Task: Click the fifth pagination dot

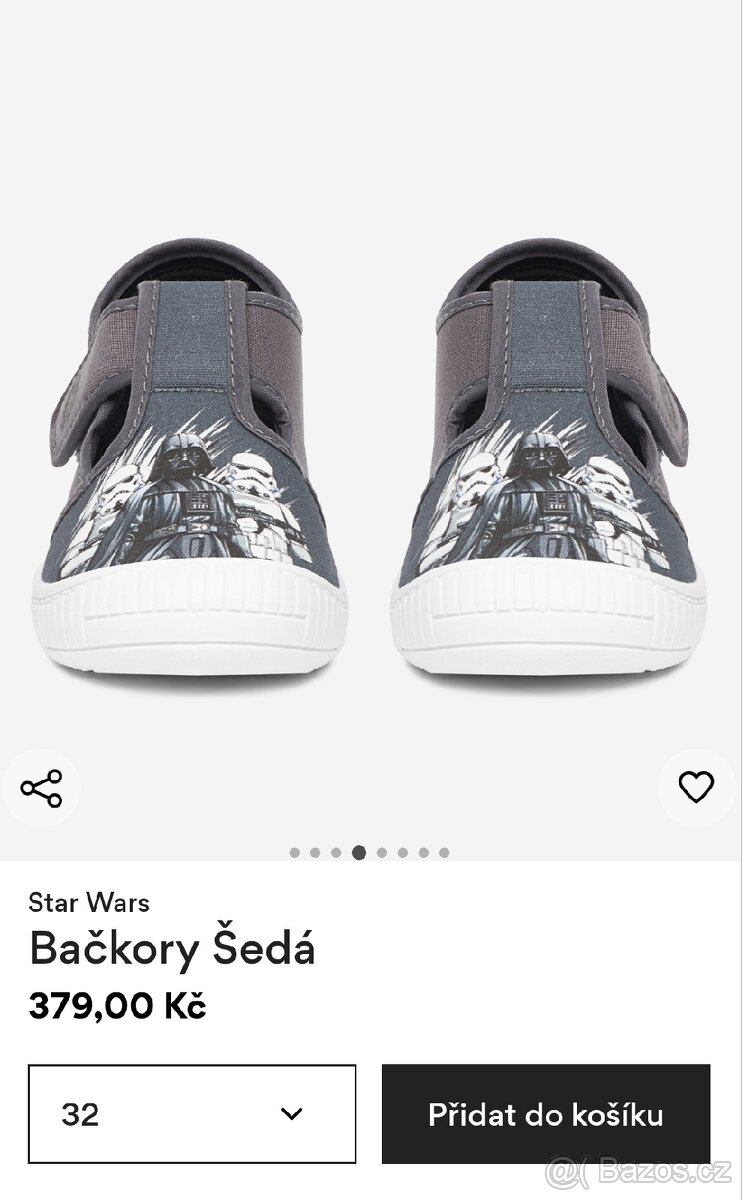Action: (381, 852)
